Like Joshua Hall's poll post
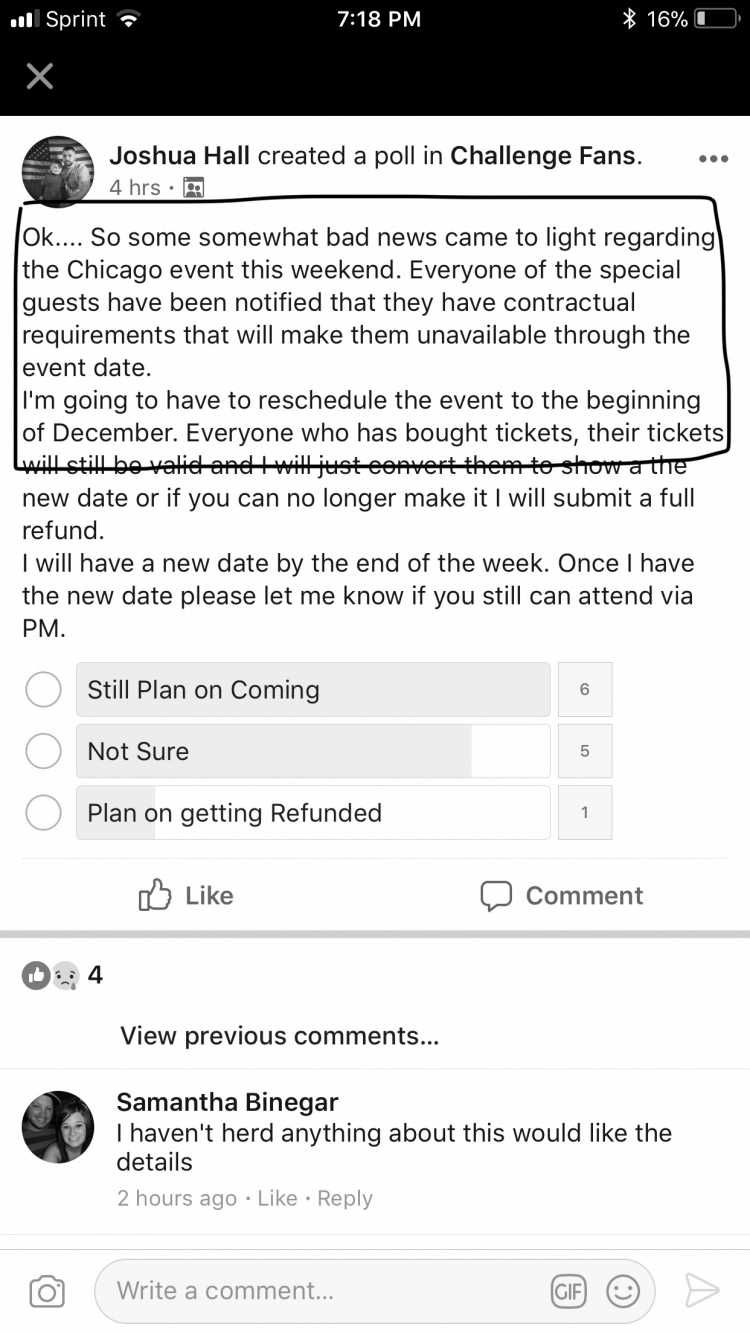This screenshot has width=750, height=1333. (186, 895)
